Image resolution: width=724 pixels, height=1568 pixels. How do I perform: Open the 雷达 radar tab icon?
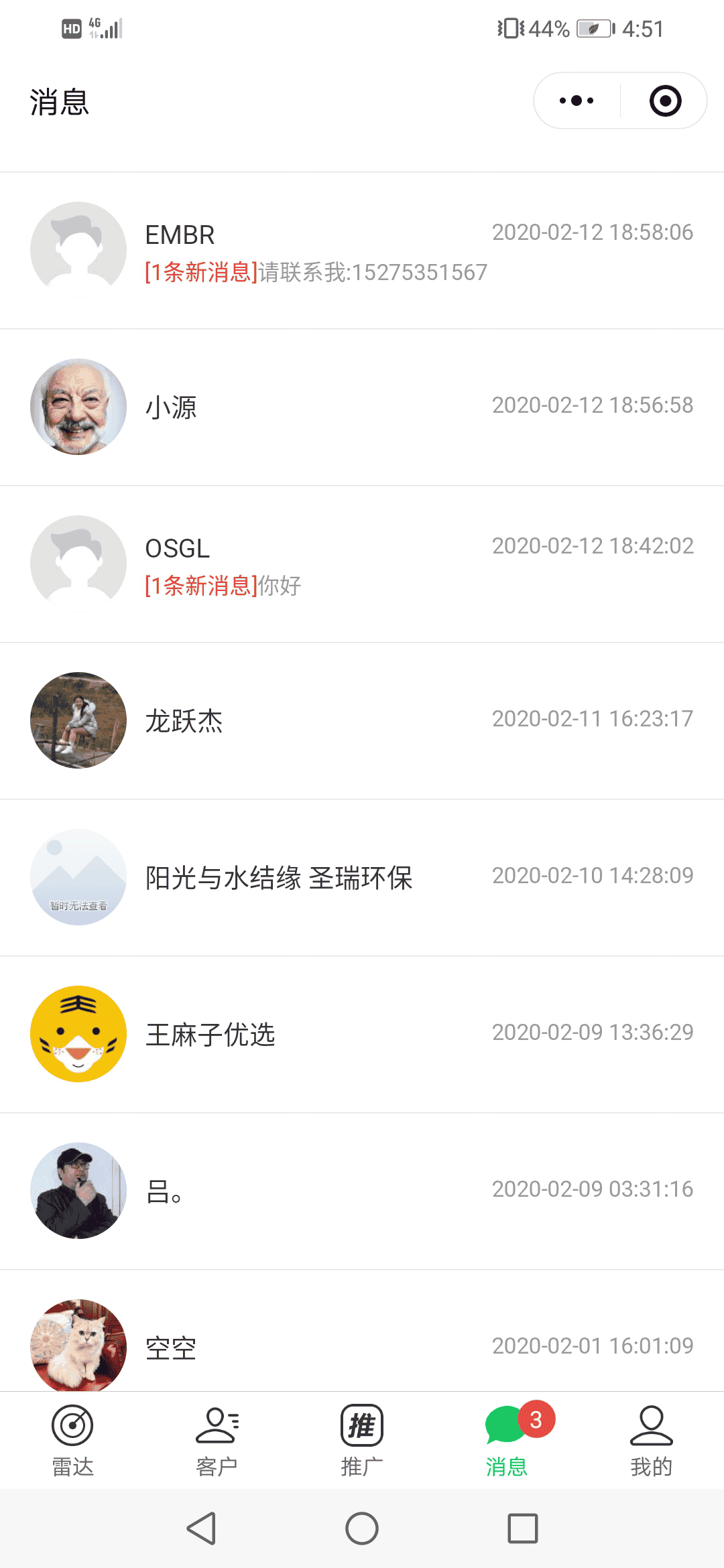coord(72,1426)
